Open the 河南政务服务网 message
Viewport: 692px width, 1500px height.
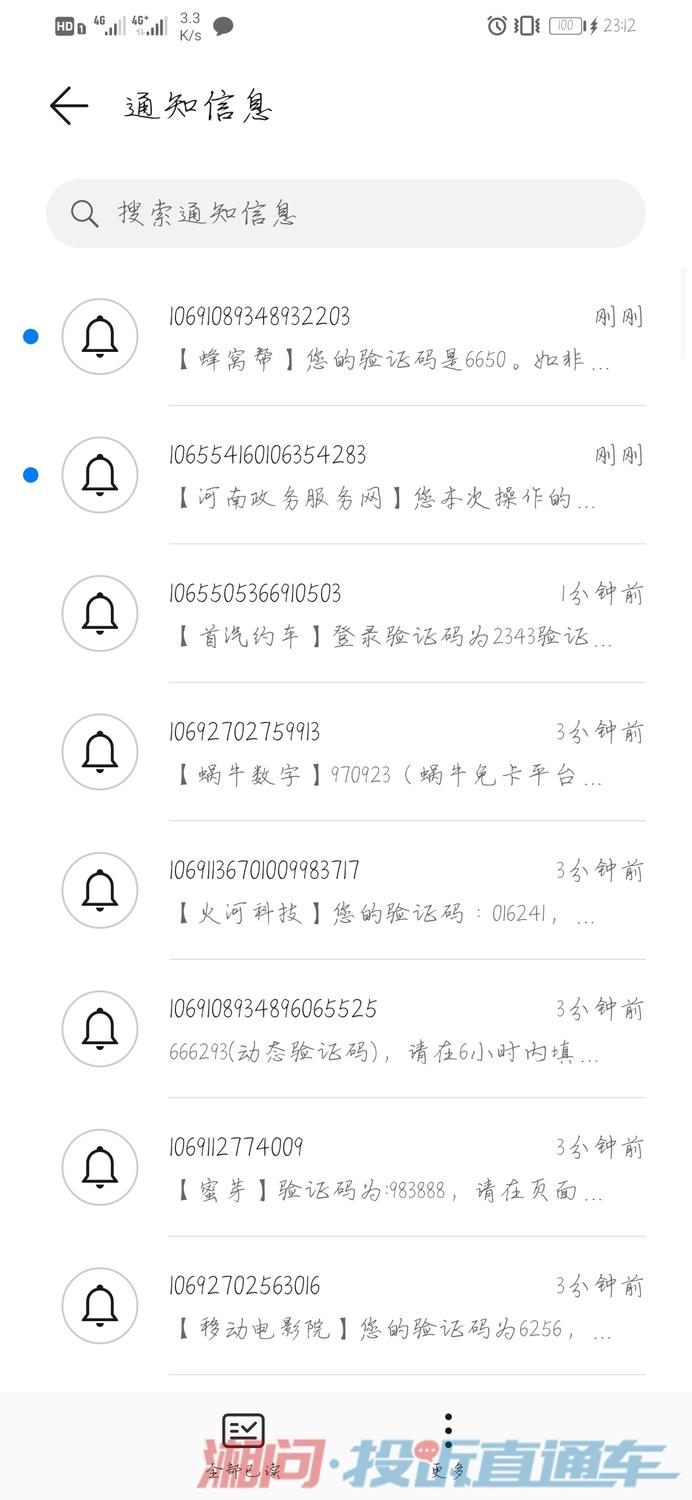tap(346, 476)
